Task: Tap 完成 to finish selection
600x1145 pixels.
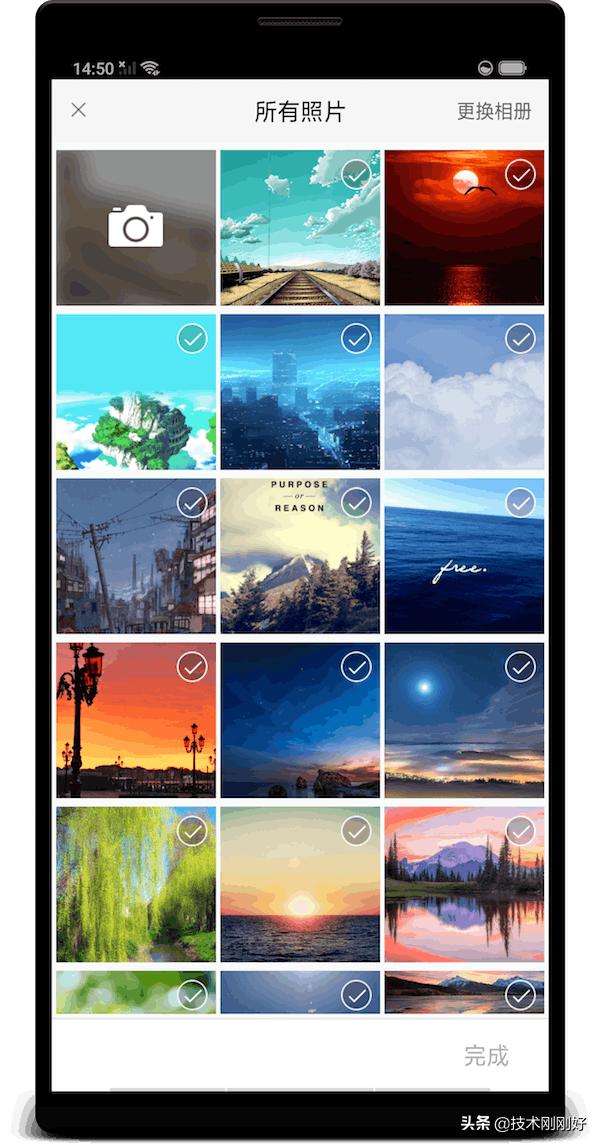Action: 486,1055
